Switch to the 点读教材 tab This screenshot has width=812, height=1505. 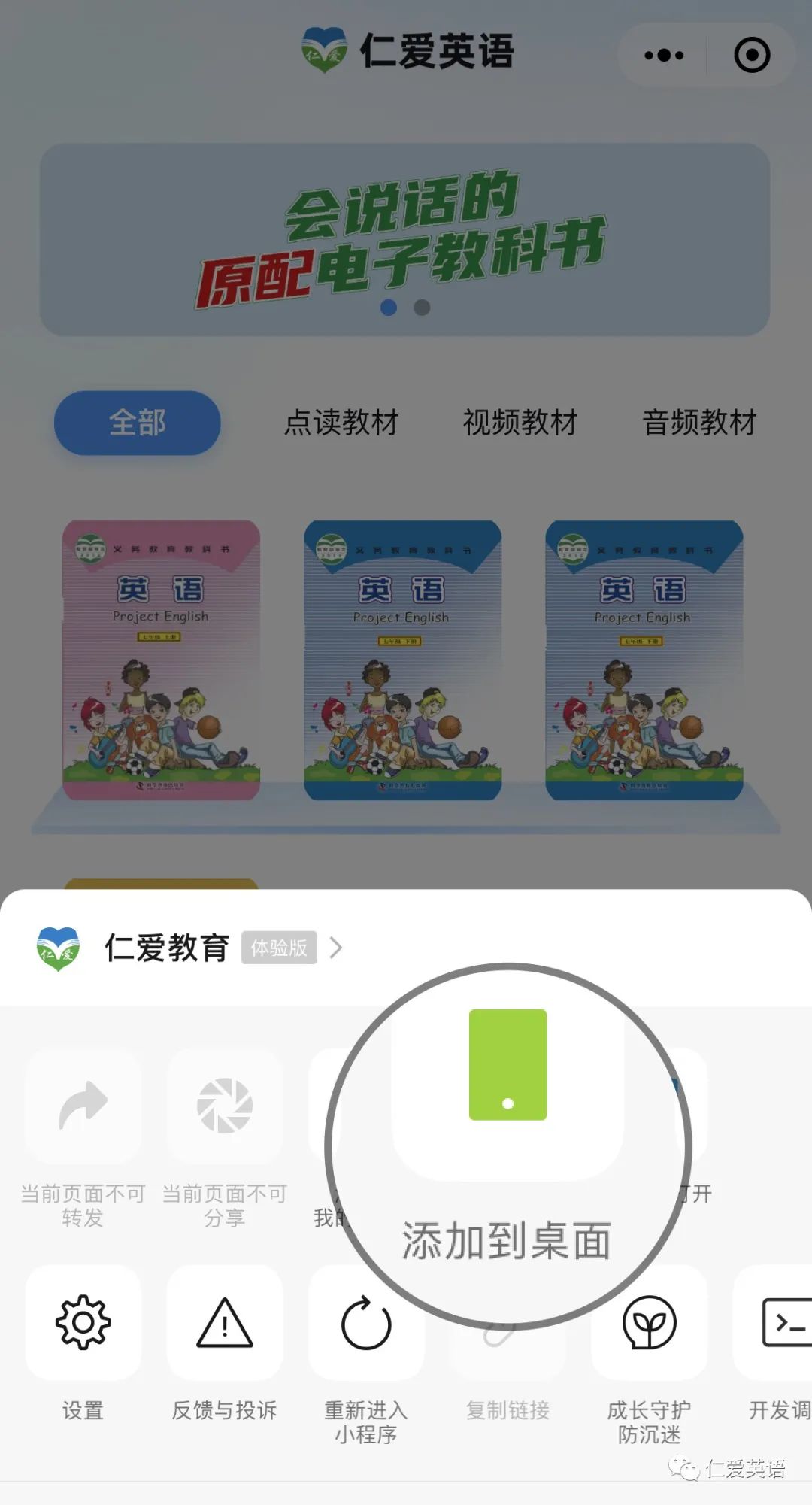pos(341,423)
